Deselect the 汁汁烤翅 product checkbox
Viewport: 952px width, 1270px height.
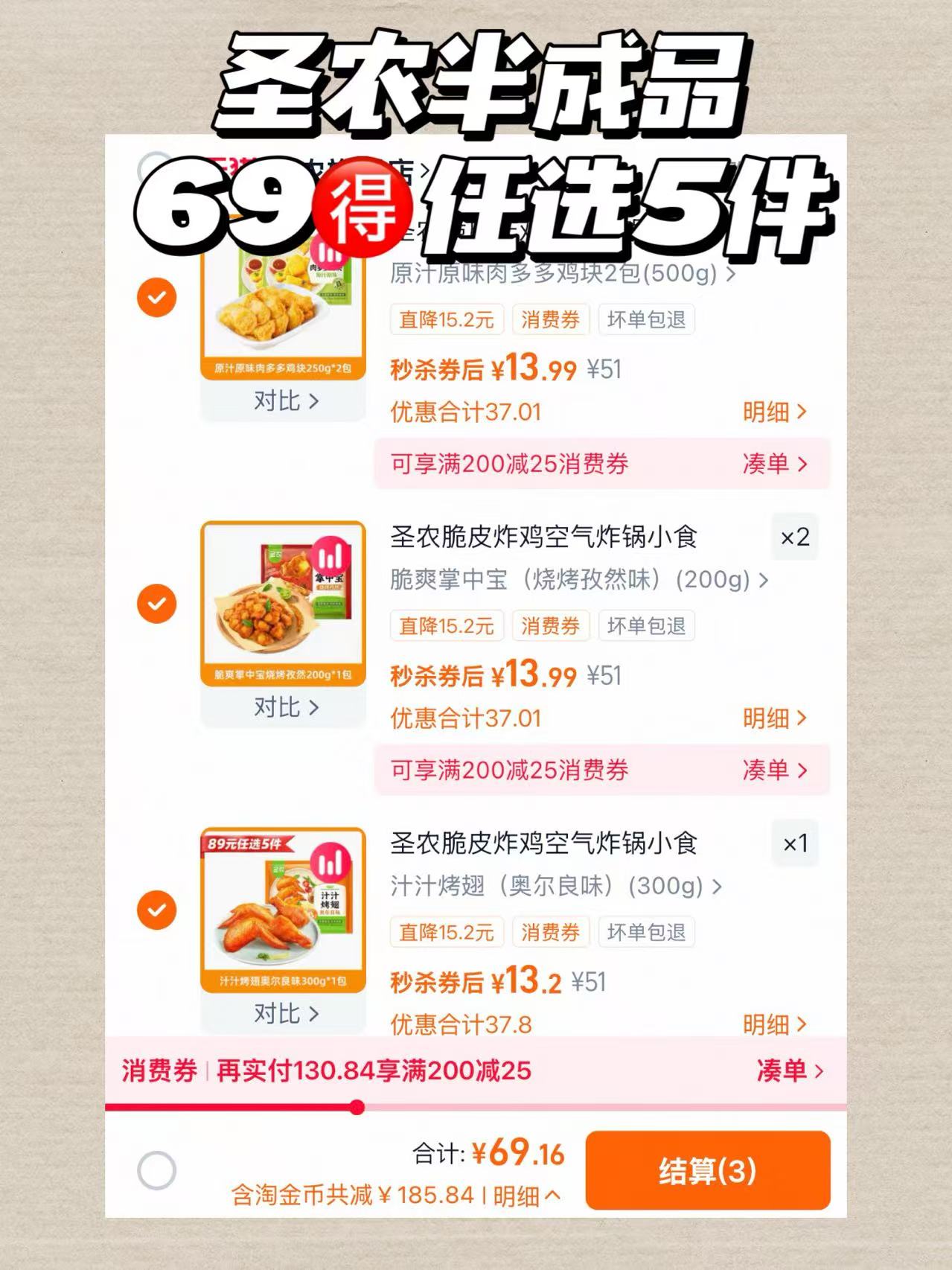pyautogui.click(x=157, y=910)
